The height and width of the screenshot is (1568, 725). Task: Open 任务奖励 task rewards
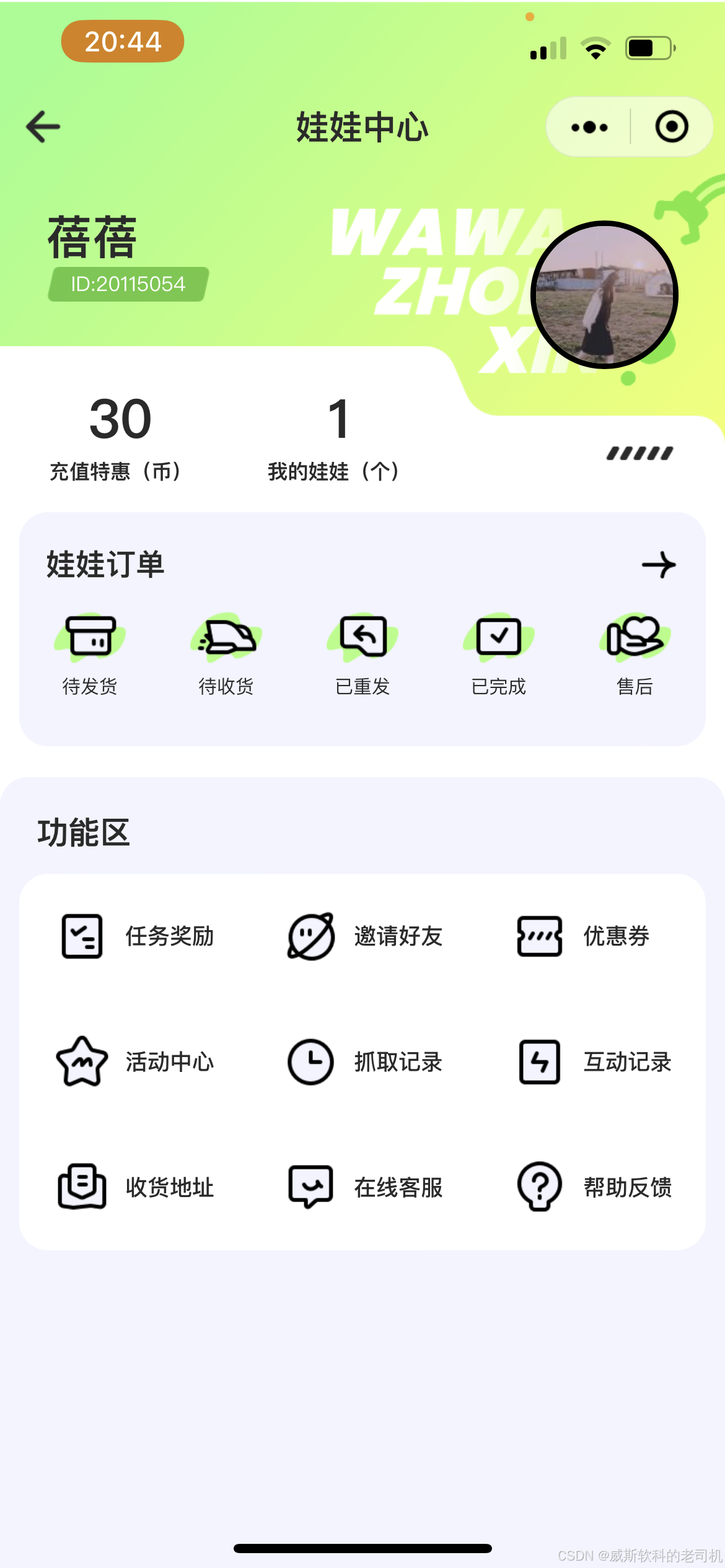[138, 936]
